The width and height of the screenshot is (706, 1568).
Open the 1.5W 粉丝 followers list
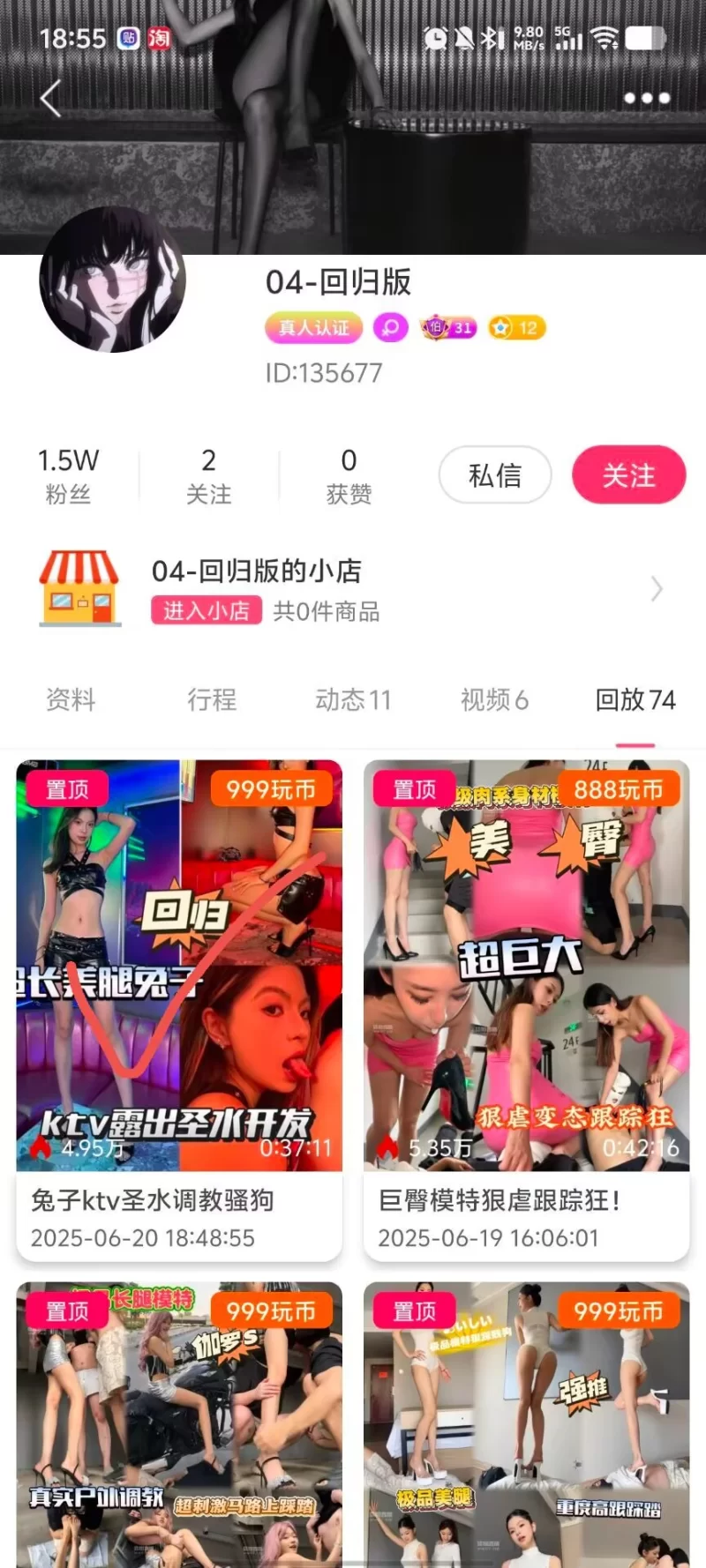pyautogui.click(x=68, y=475)
